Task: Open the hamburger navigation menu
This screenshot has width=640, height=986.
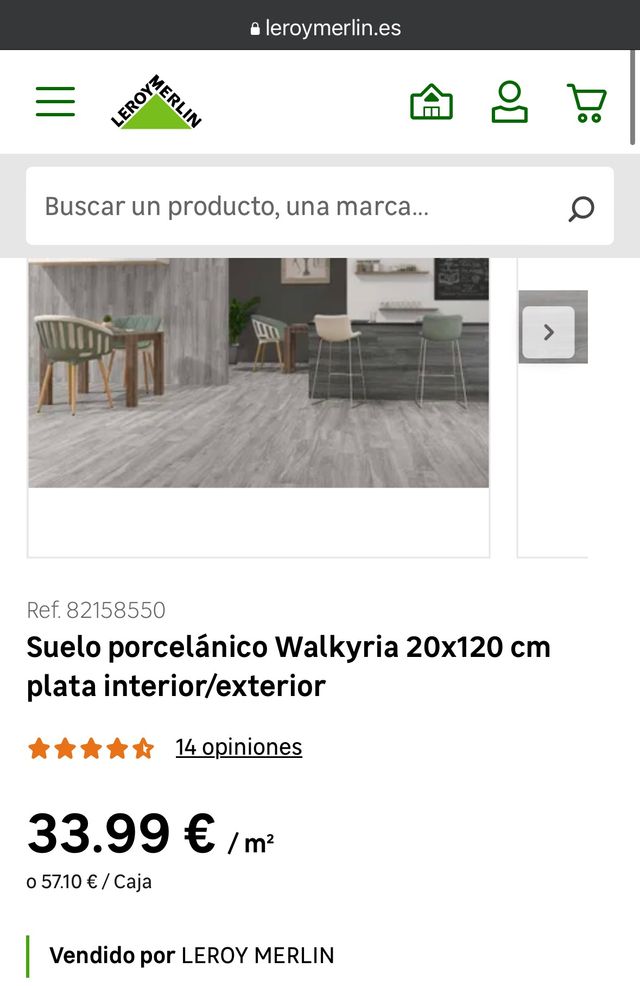Action: click(55, 101)
